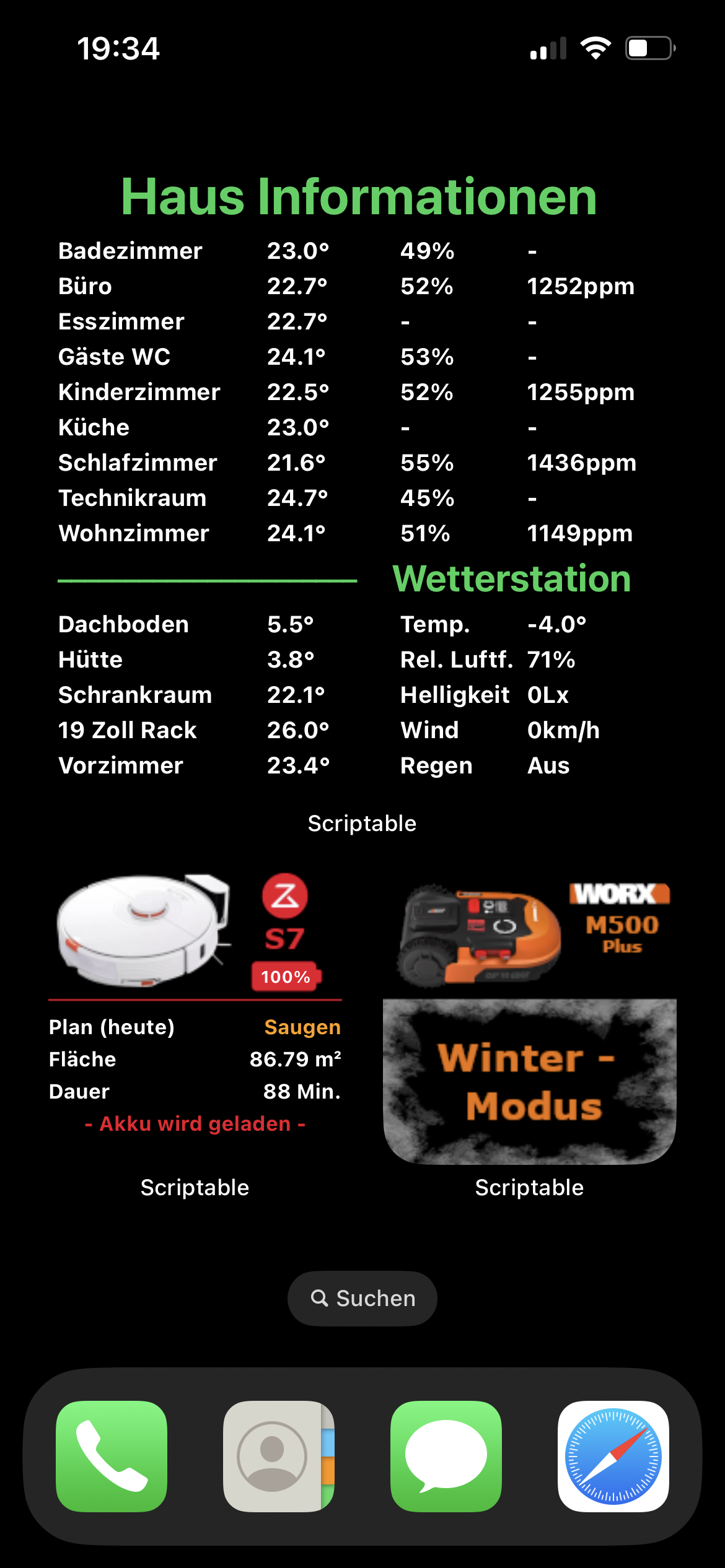Screen dimensions: 725x1568
Task: Tap the Suchen search pill
Action: [362, 1299]
